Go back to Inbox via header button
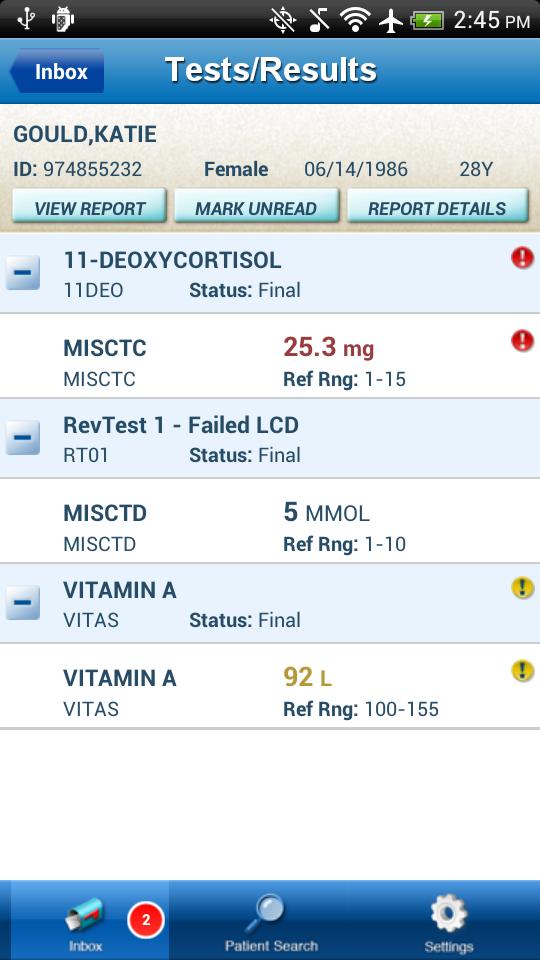The height and width of the screenshot is (960, 540). click(x=57, y=72)
